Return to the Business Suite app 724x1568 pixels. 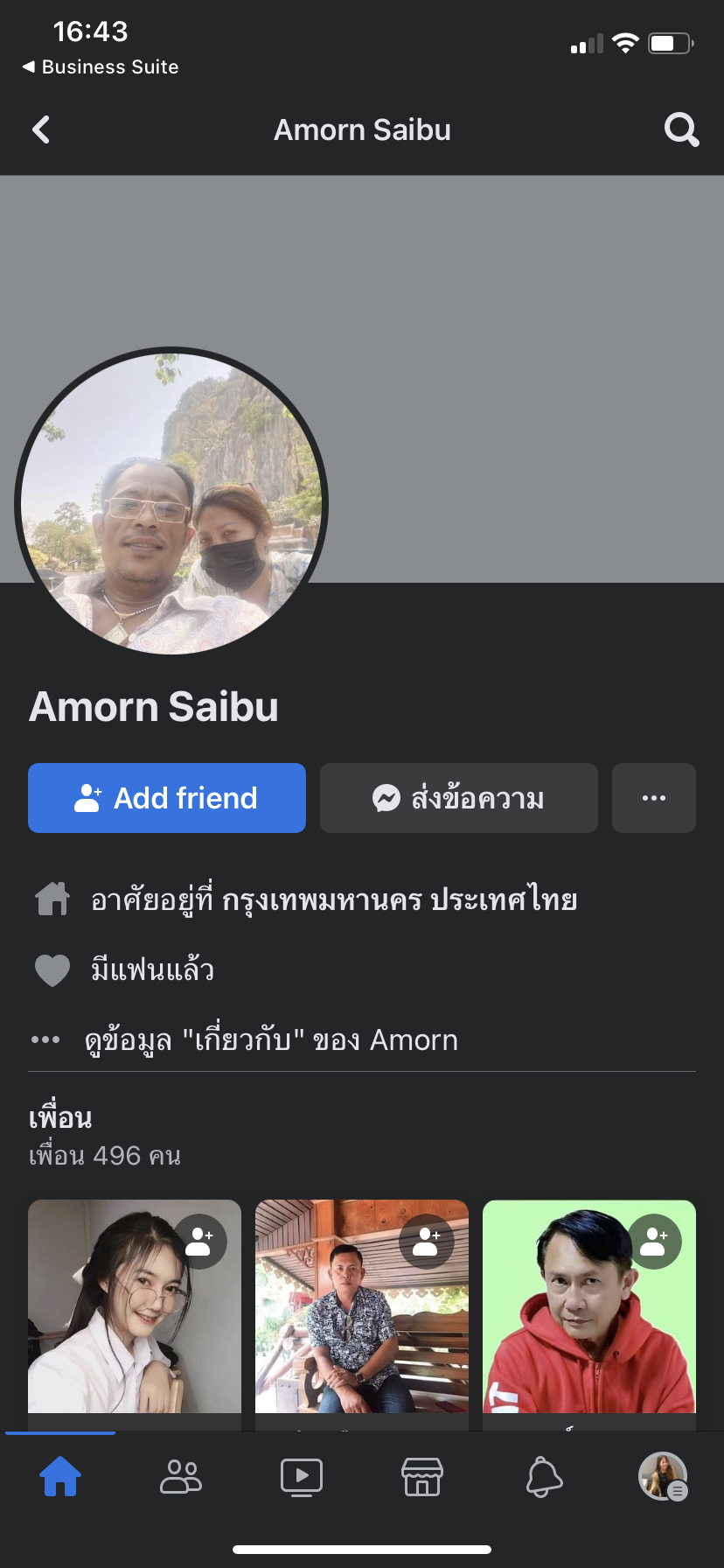click(x=101, y=66)
